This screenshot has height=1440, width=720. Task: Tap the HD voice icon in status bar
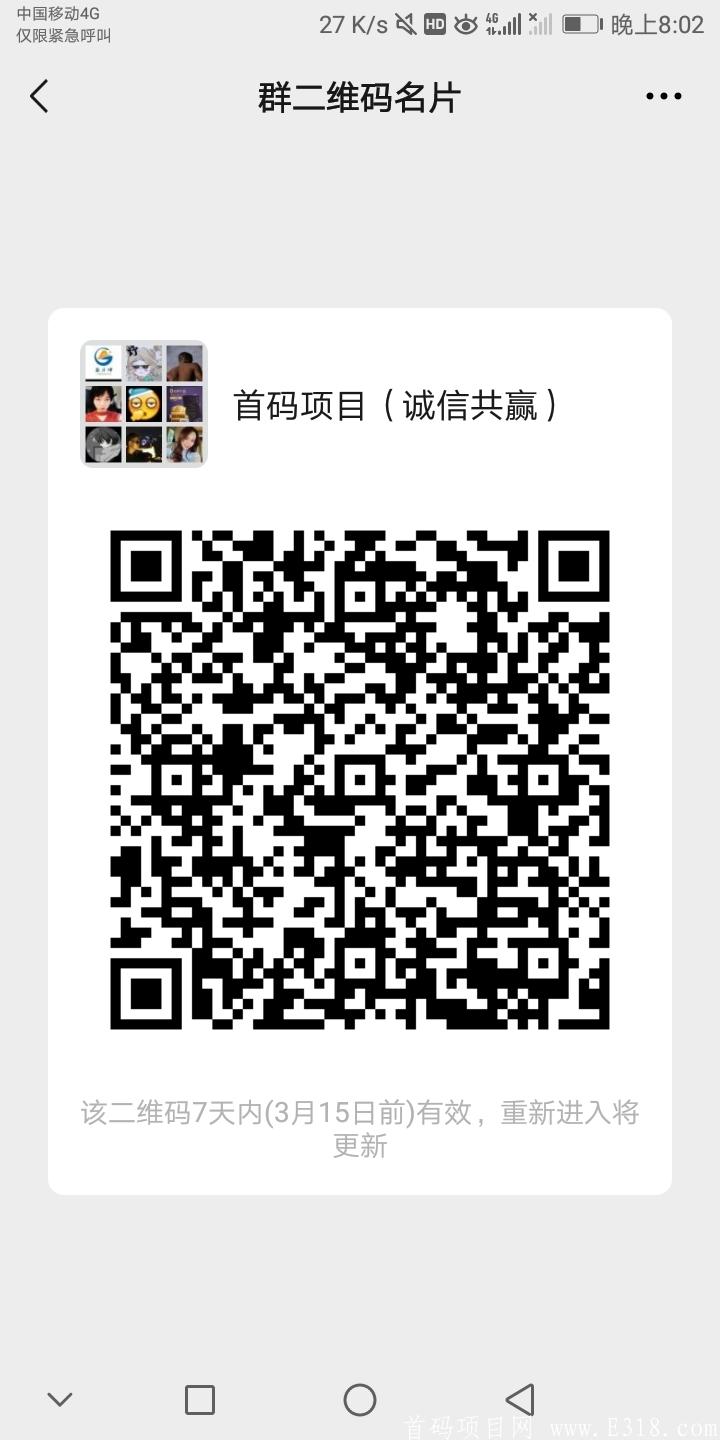click(435, 23)
